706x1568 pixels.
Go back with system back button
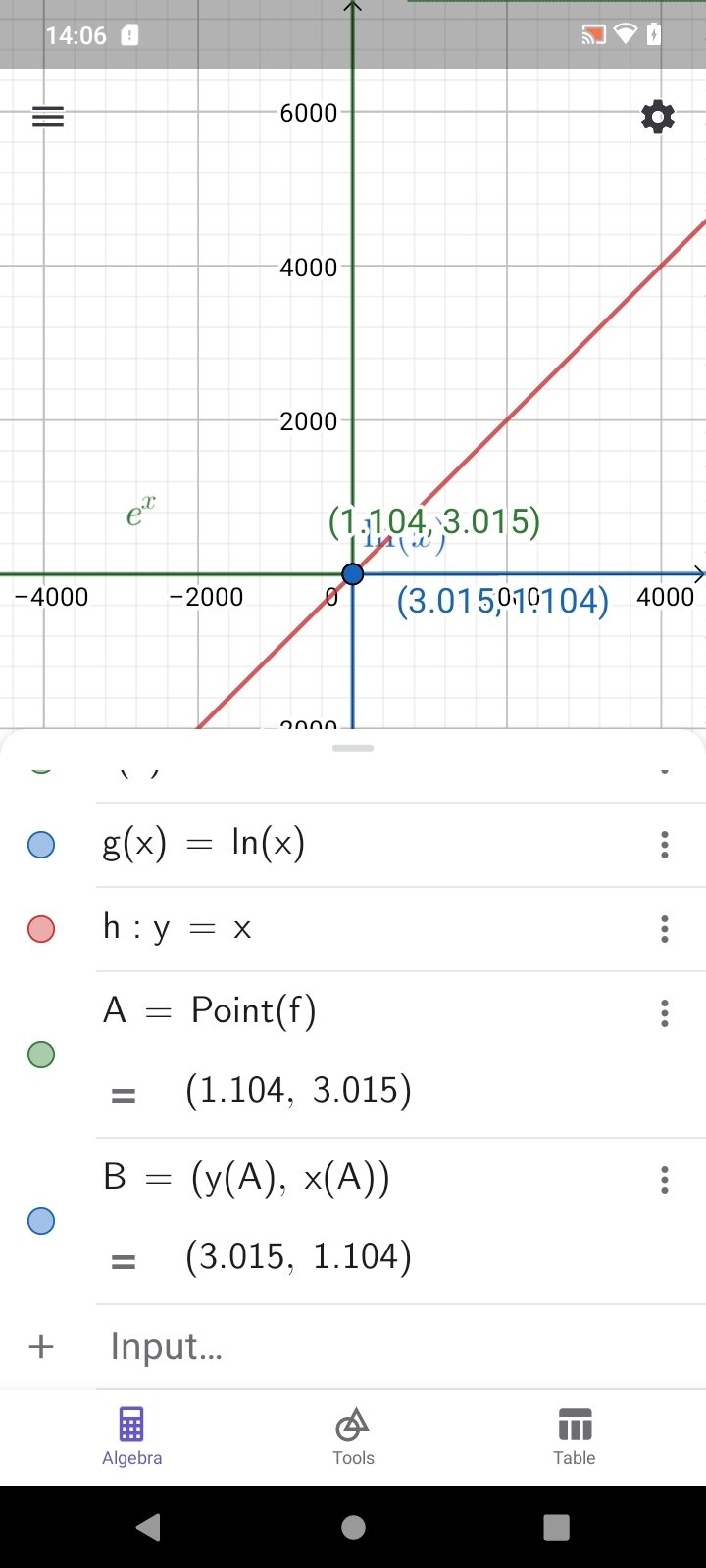[x=149, y=1527]
